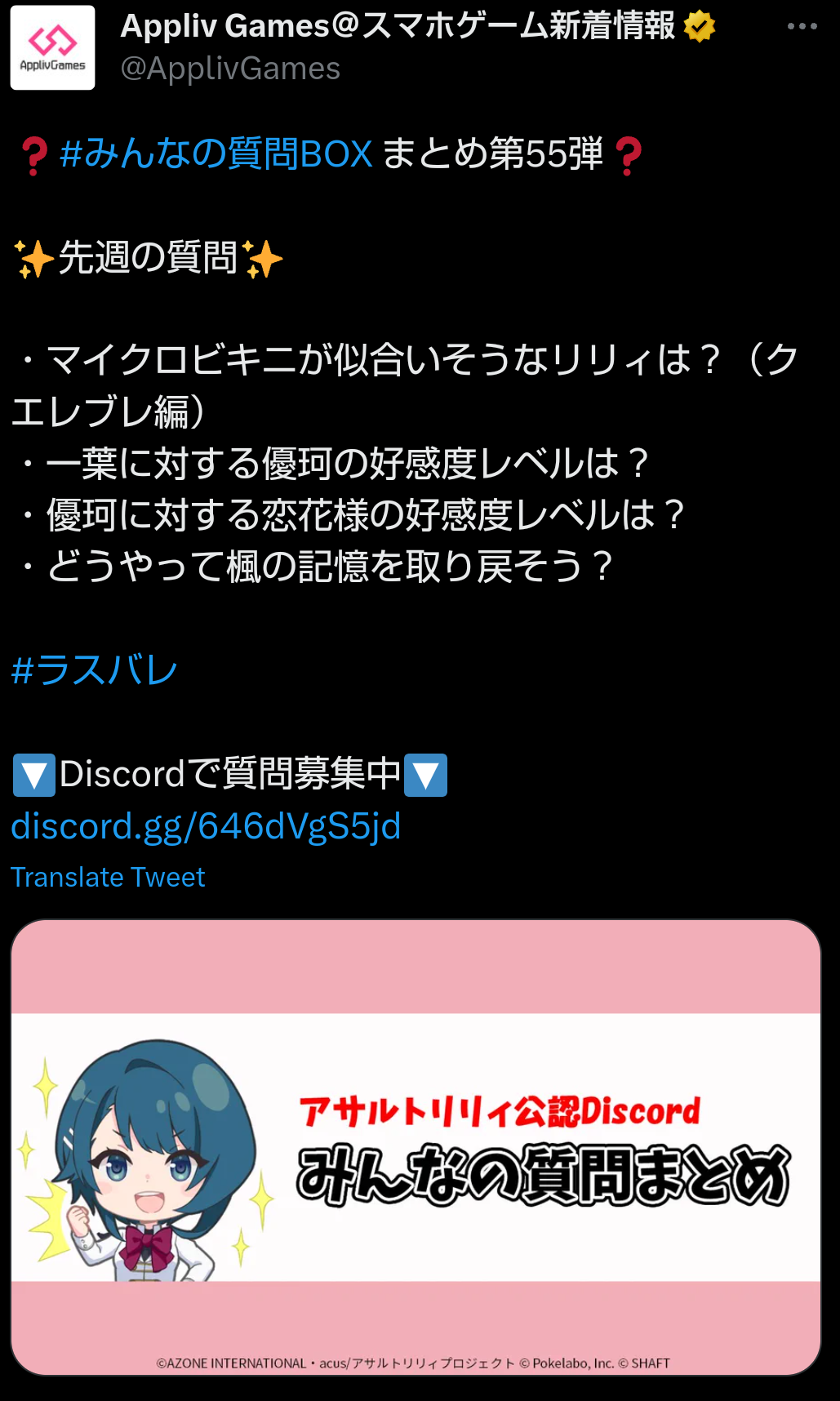Open the Appliv Games profile picture
The height and width of the screenshot is (1401, 840).
pos(53,48)
